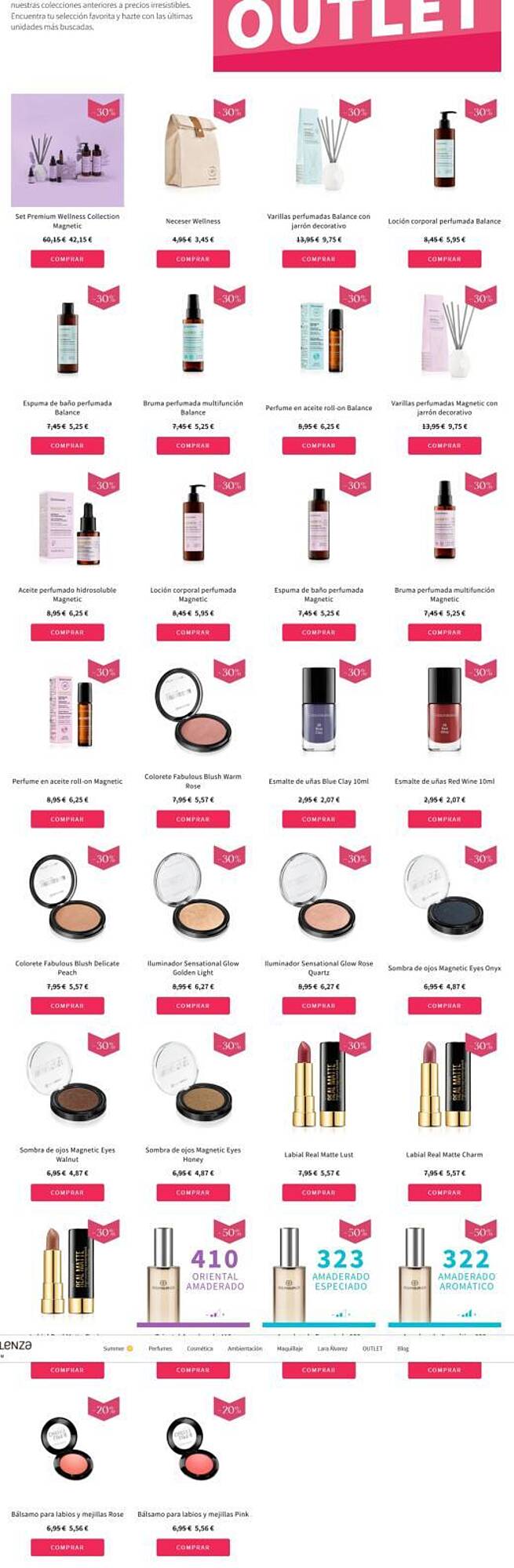Open the Blog link in the menu
This screenshot has height=1568, width=514.
point(403,1348)
